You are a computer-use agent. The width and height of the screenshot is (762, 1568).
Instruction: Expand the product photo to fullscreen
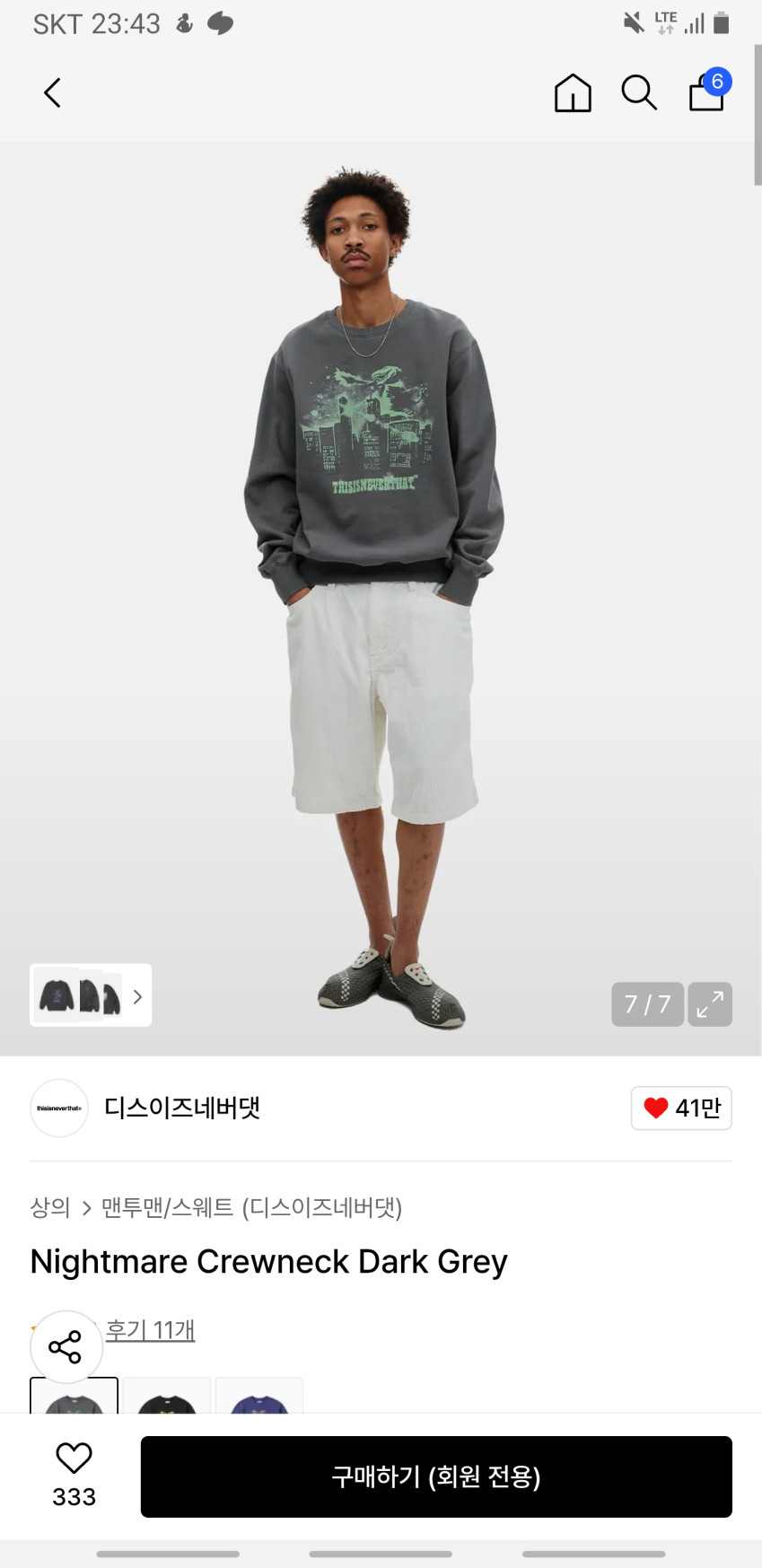[710, 1003]
